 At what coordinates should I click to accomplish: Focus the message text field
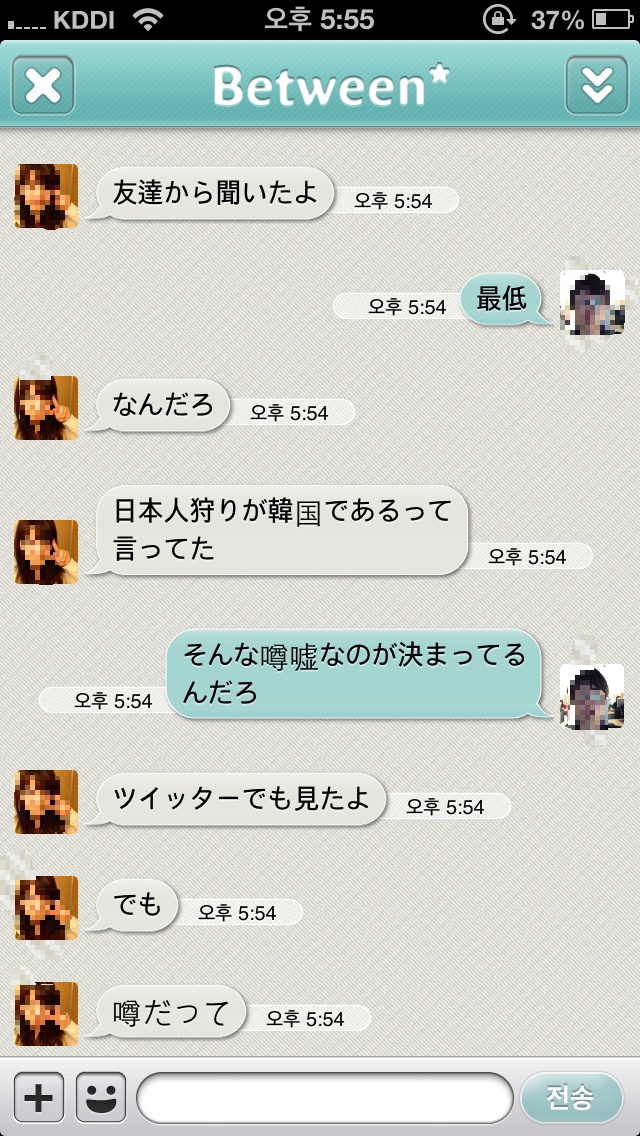[325, 1098]
